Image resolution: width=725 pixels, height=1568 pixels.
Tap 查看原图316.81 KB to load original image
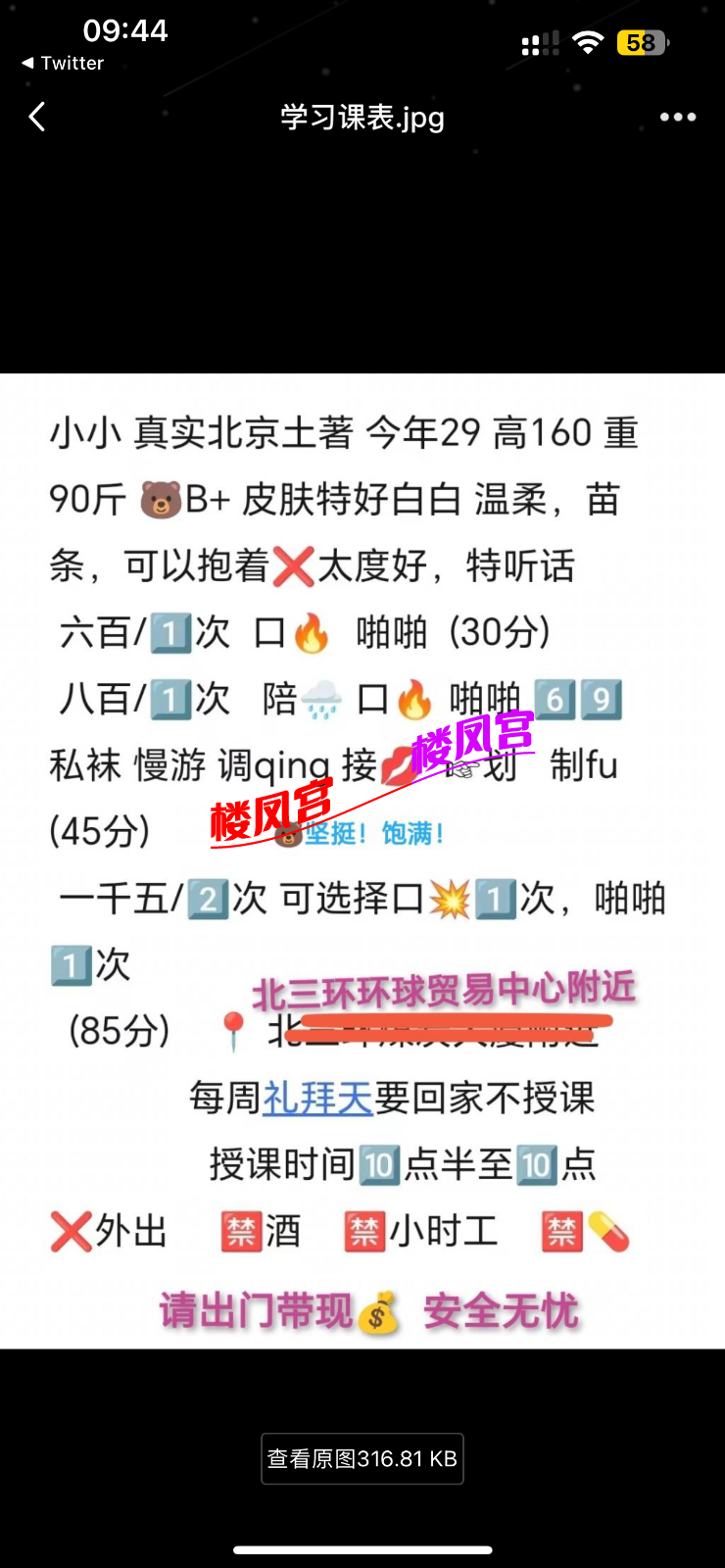pos(362,1458)
